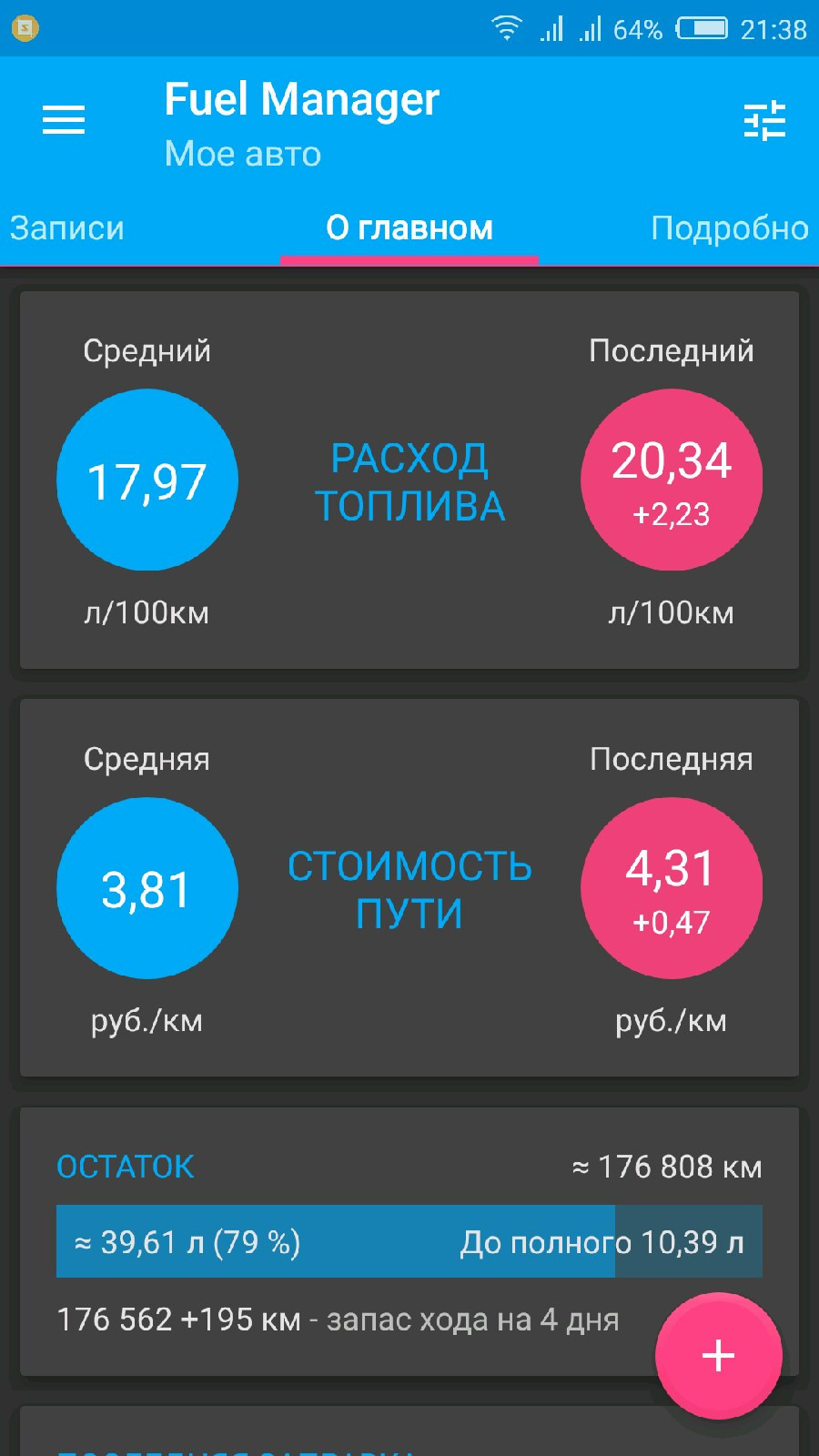819x1456 pixels.
Task: Tap the СТОИМОСТЬ ПУТИ panel title
Action: [x=410, y=889]
